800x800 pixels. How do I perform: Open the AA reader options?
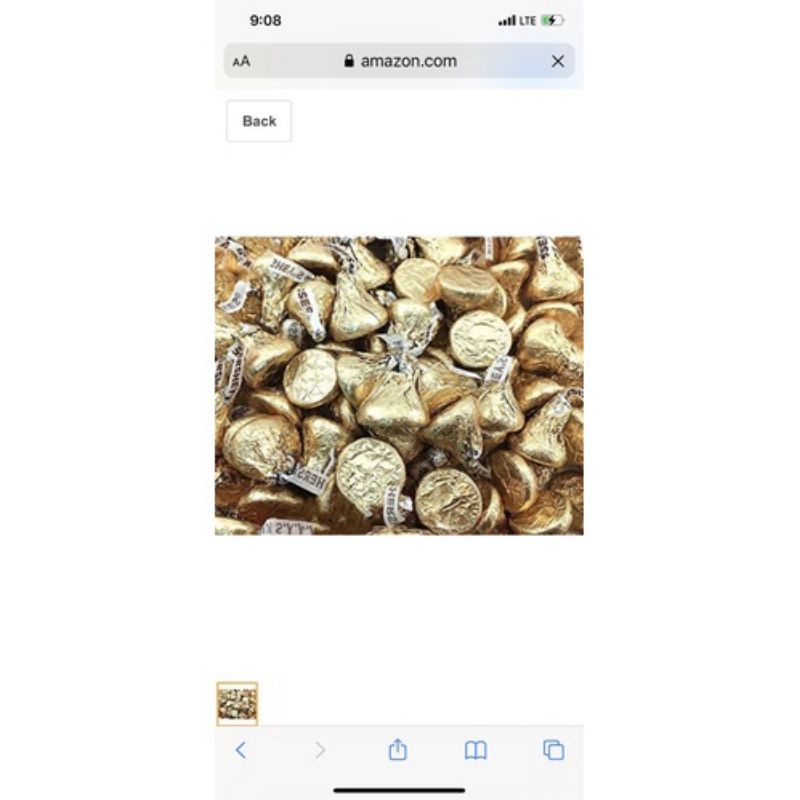(241, 62)
